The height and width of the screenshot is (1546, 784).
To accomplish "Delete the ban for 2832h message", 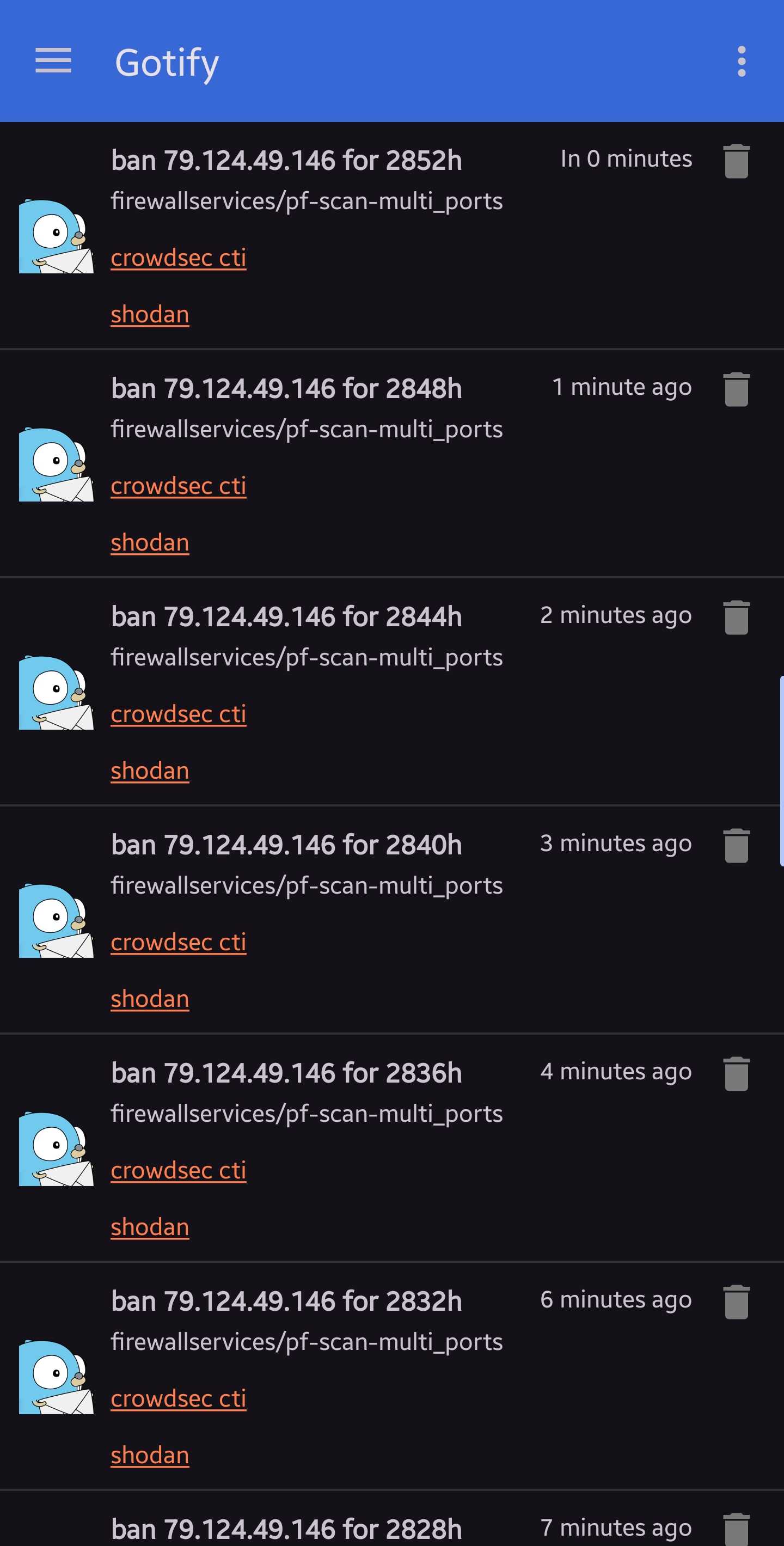I will 736,1301.
